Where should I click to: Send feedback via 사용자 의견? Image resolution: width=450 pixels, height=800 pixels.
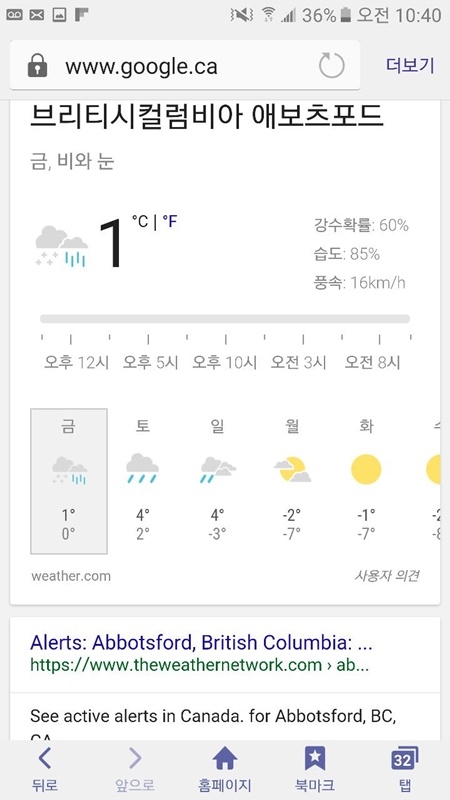click(x=387, y=576)
